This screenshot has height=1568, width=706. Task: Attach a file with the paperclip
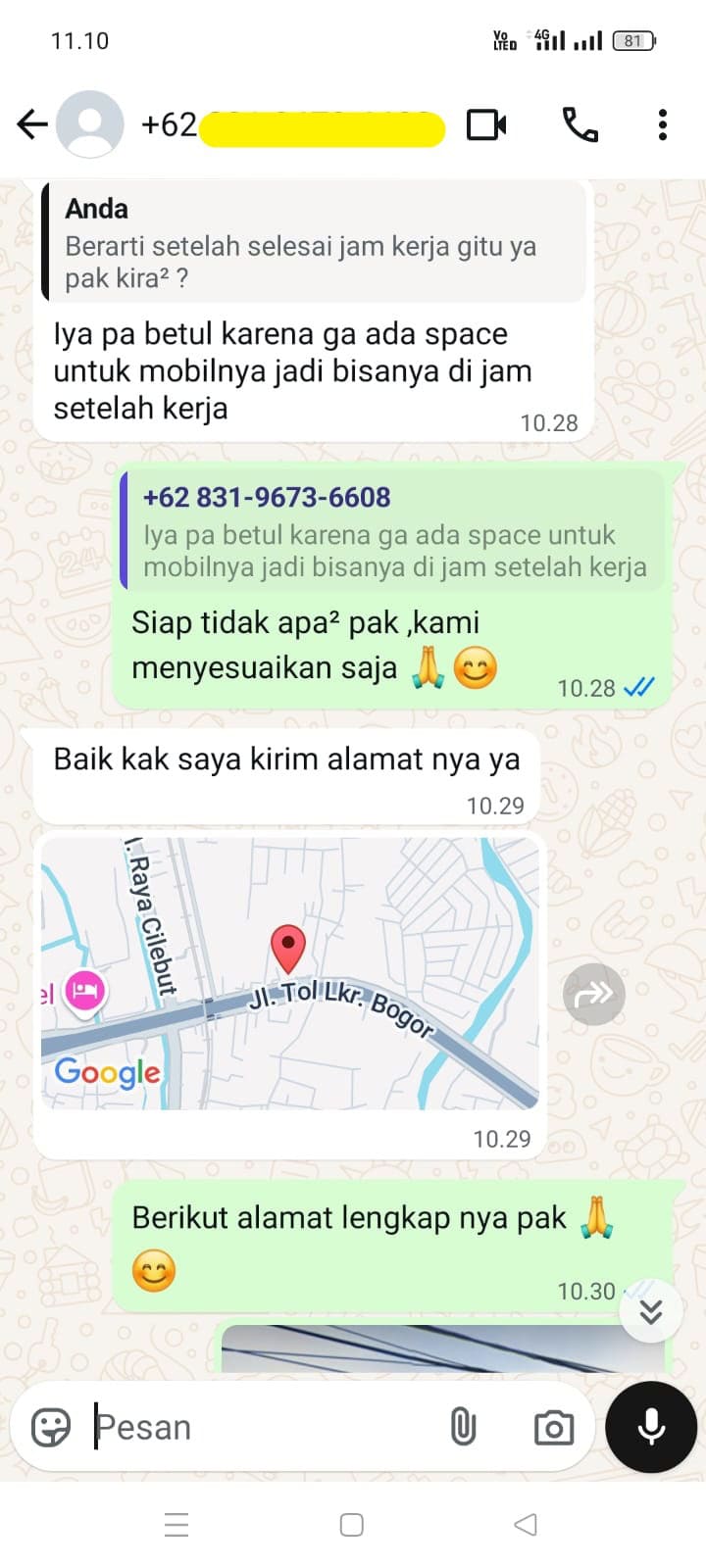click(x=463, y=1427)
